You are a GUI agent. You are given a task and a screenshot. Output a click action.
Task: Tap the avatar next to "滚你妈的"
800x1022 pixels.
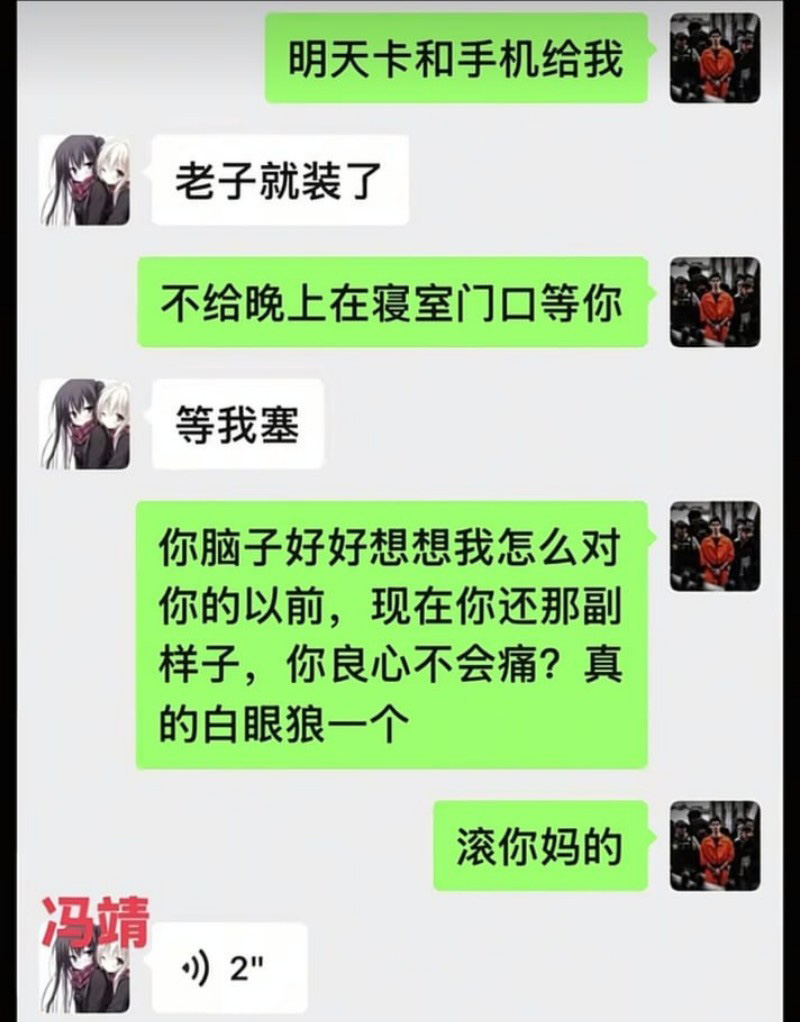pyautogui.click(x=715, y=845)
